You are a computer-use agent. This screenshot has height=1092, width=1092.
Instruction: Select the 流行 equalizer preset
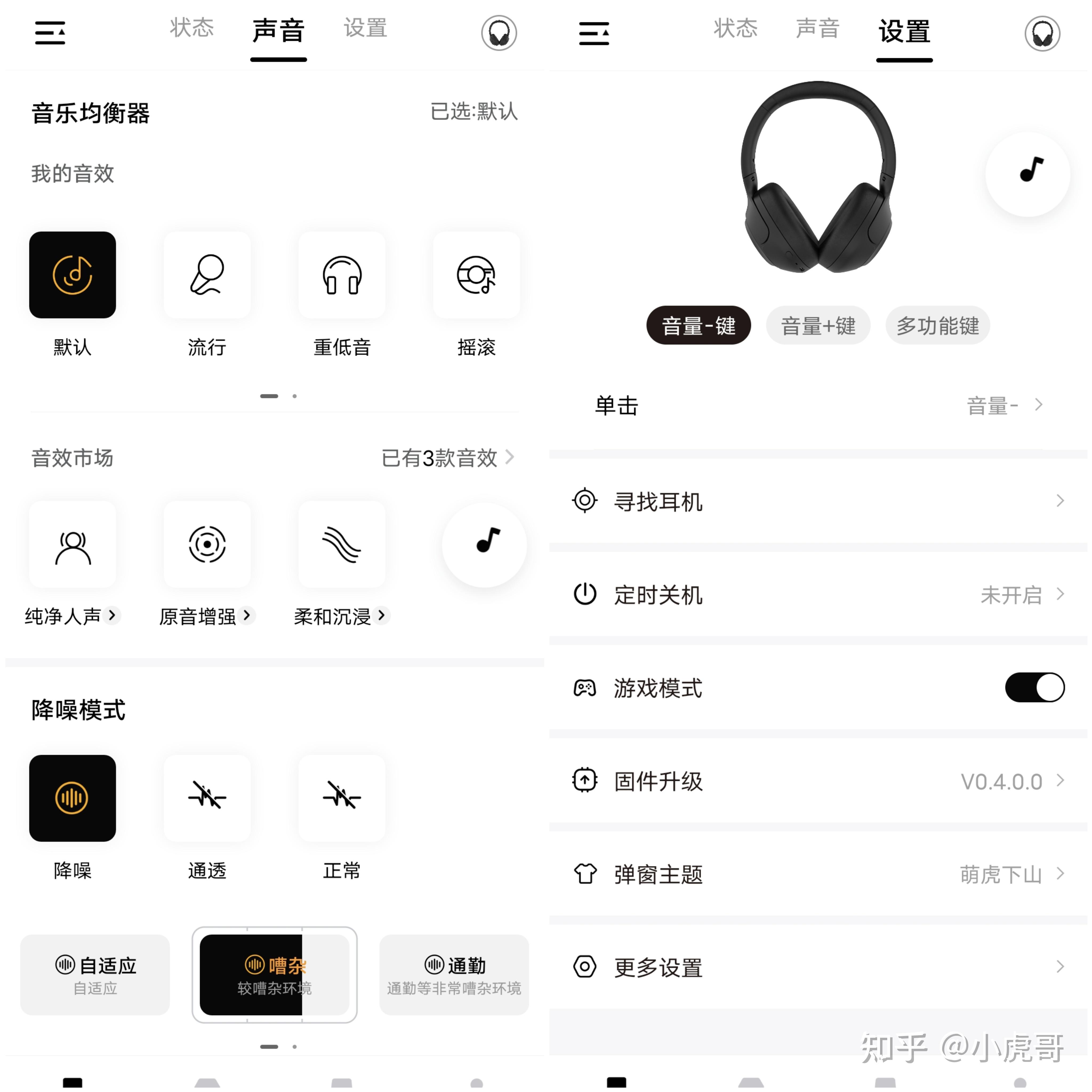pyautogui.click(x=207, y=275)
